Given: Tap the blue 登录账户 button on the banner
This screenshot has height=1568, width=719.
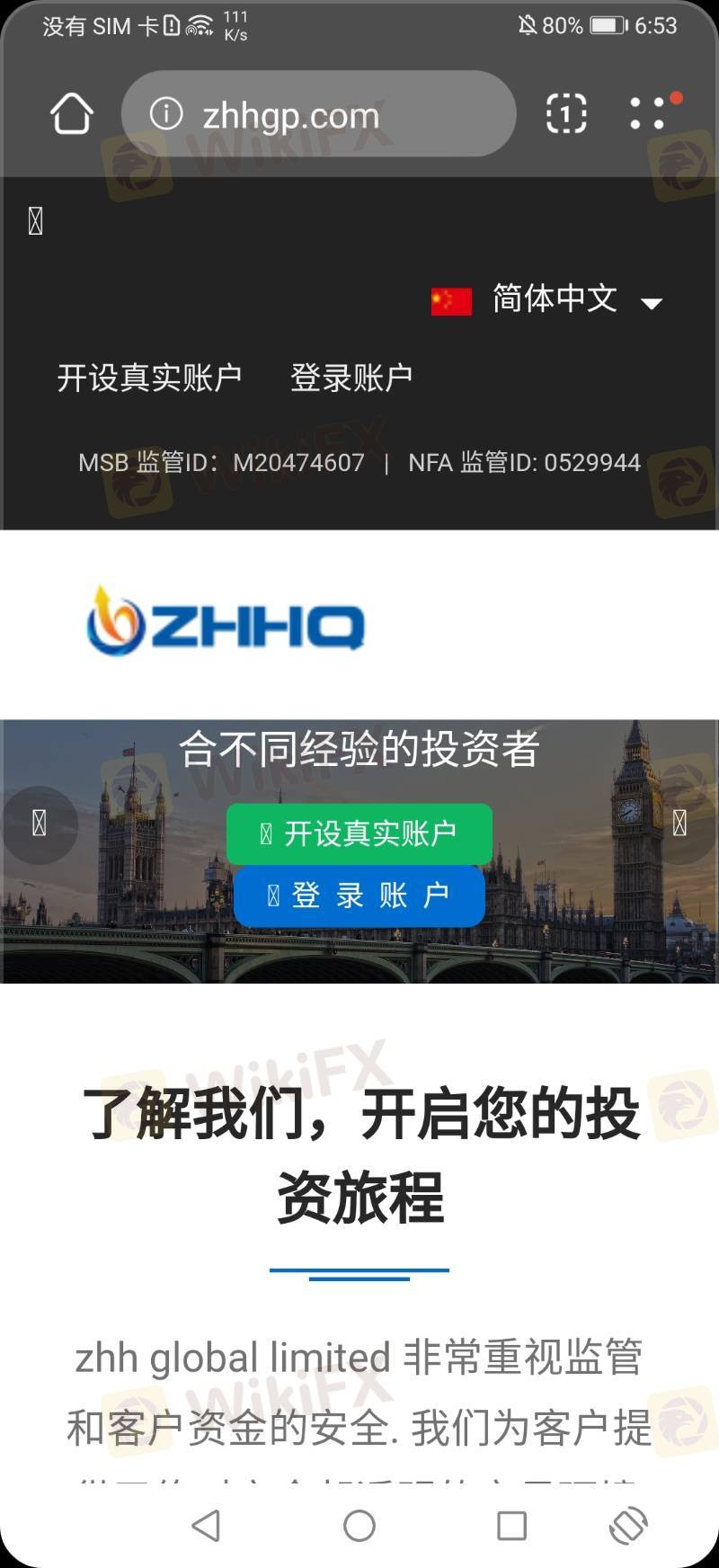Looking at the screenshot, I should [x=359, y=895].
